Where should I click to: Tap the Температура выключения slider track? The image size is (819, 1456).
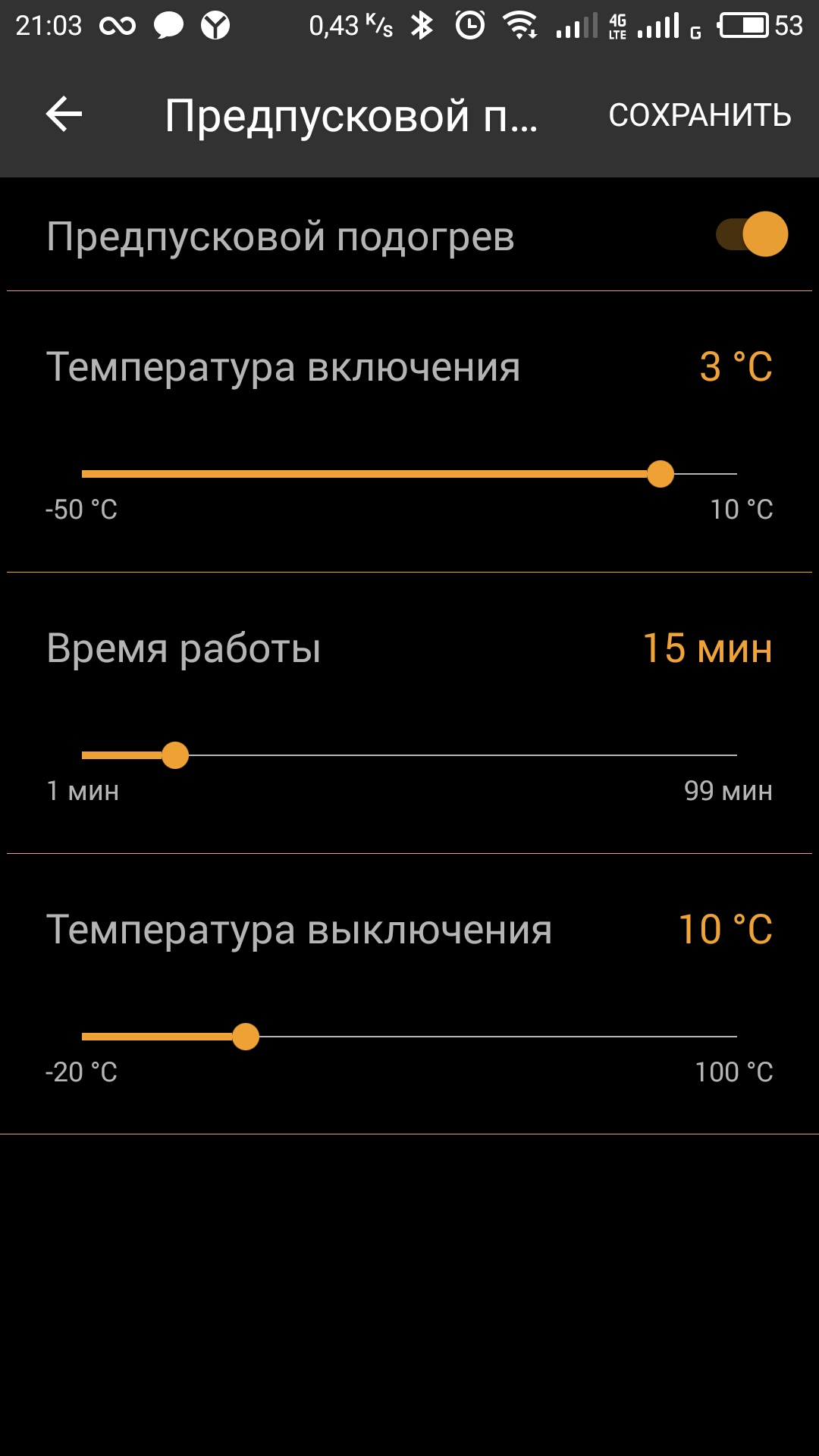pyautogui.click(x=409, y=1037)
